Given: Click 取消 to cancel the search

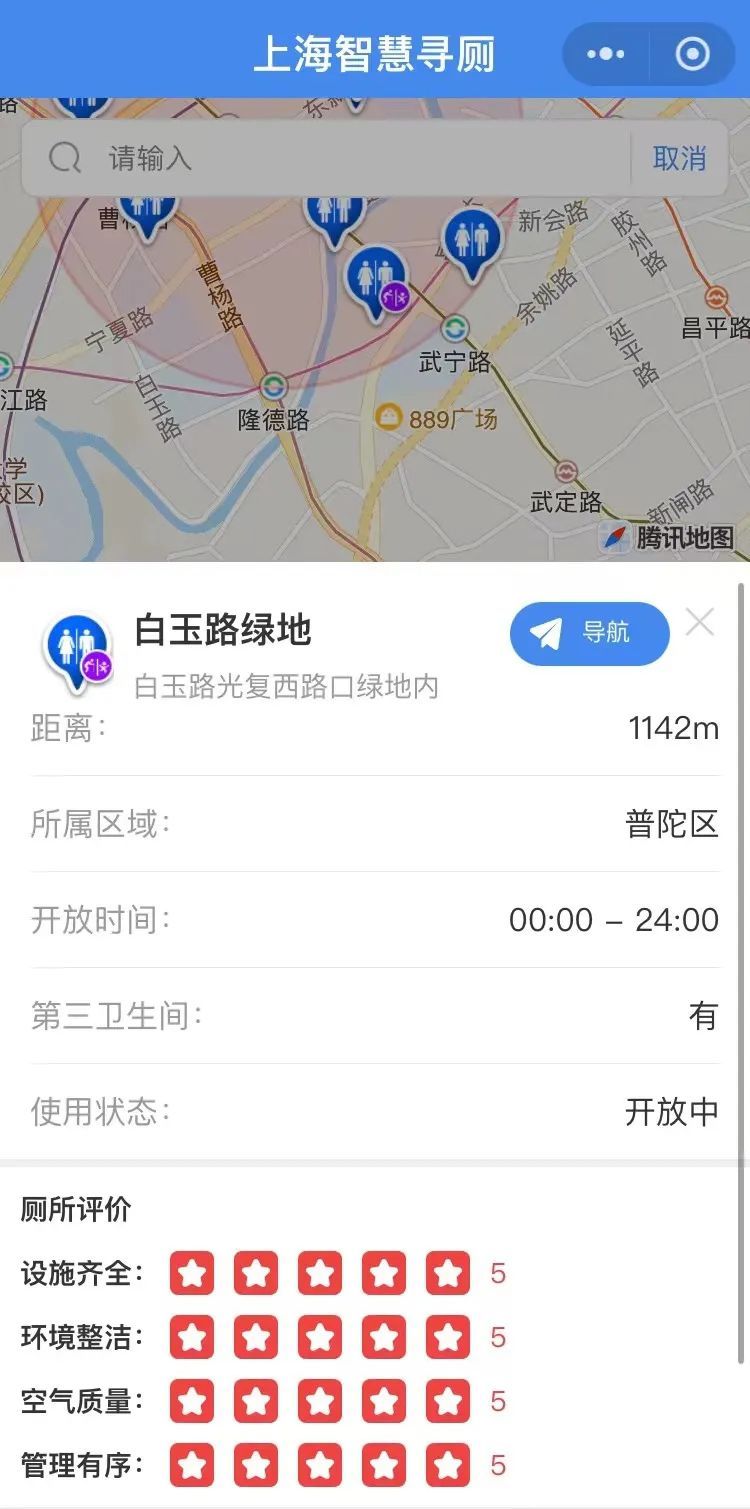Looking at the screenshot, I should (678, 158).
